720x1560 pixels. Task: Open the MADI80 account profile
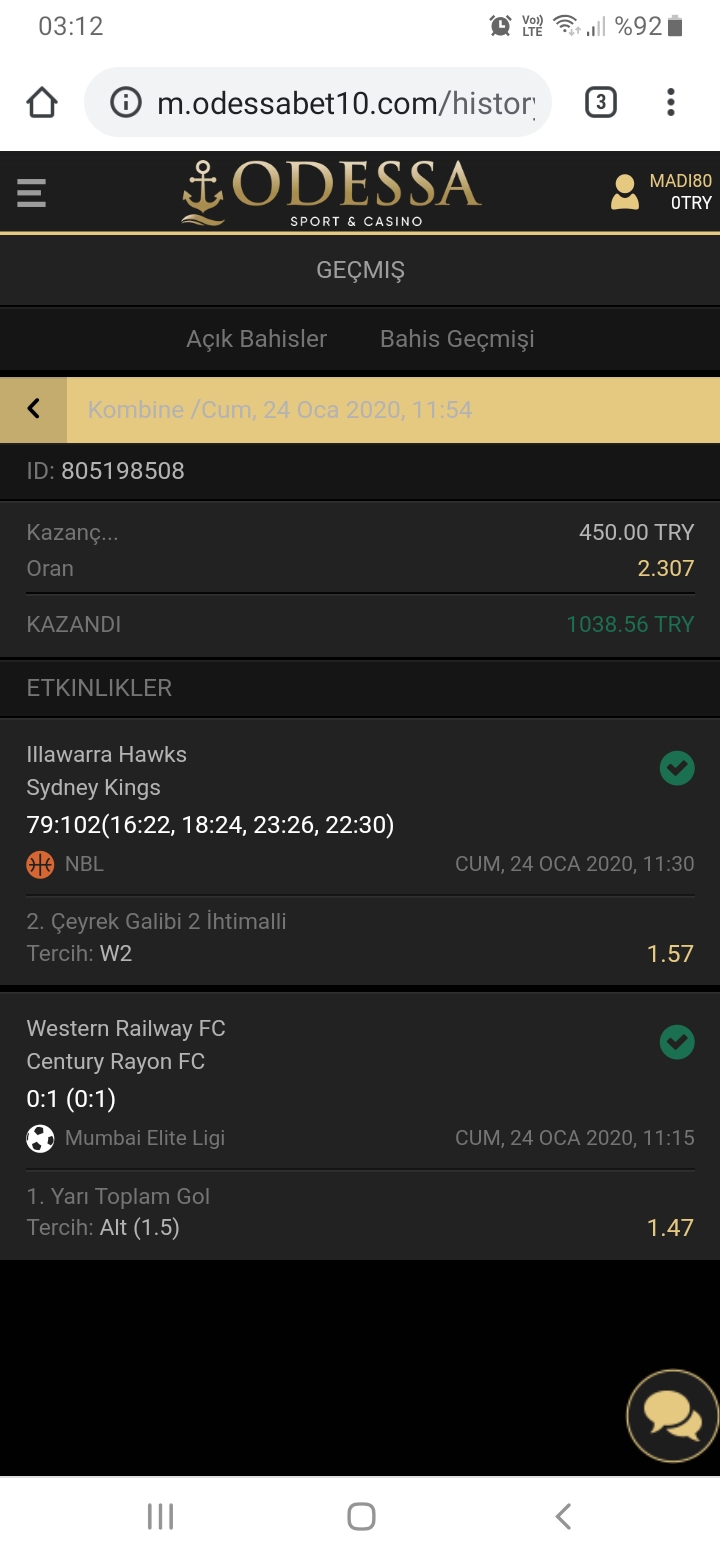tap(661, 192)
